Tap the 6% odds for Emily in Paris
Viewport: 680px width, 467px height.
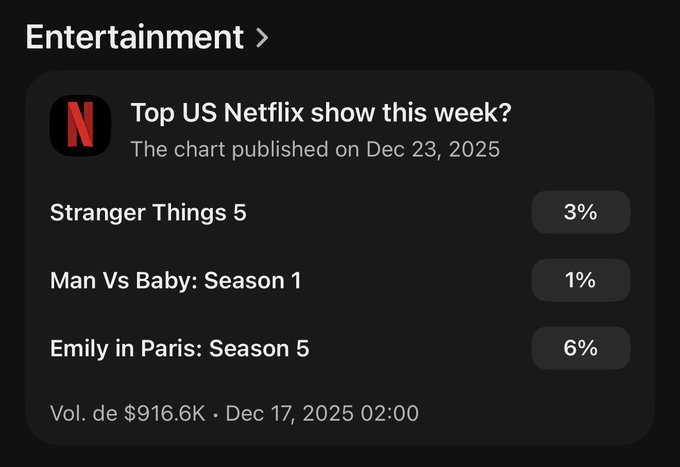click(580, 348)
